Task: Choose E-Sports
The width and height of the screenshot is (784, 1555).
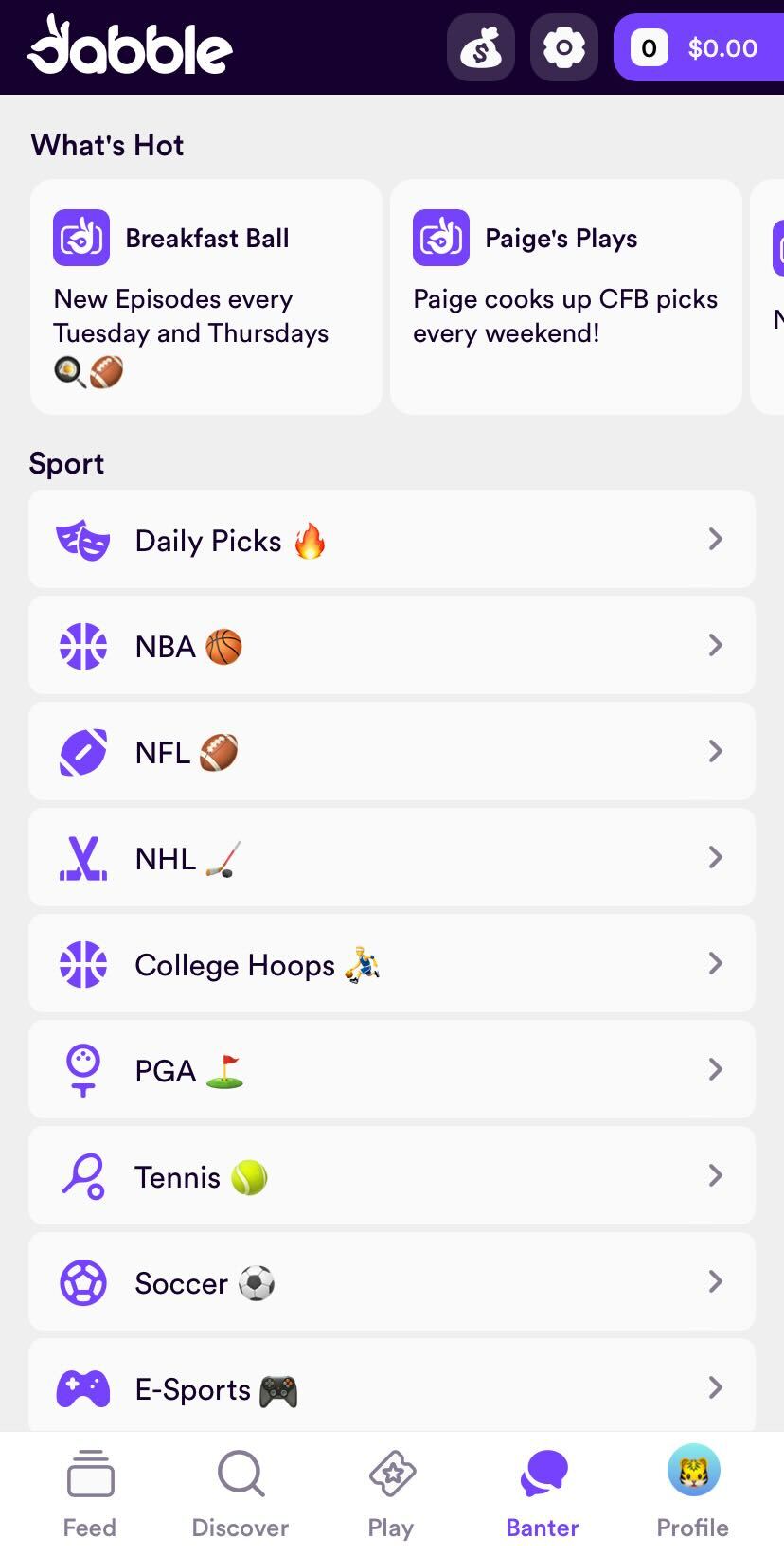Action: 392,1386
